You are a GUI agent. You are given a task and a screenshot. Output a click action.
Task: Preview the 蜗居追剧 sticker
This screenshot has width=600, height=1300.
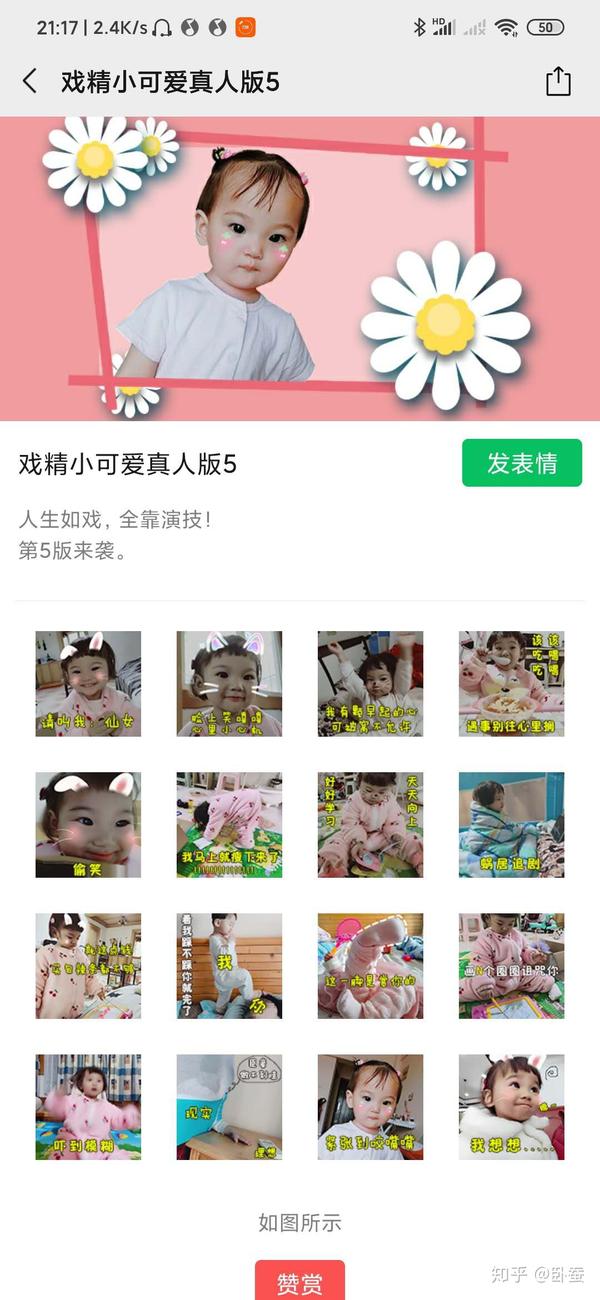[x=511, y=825]
